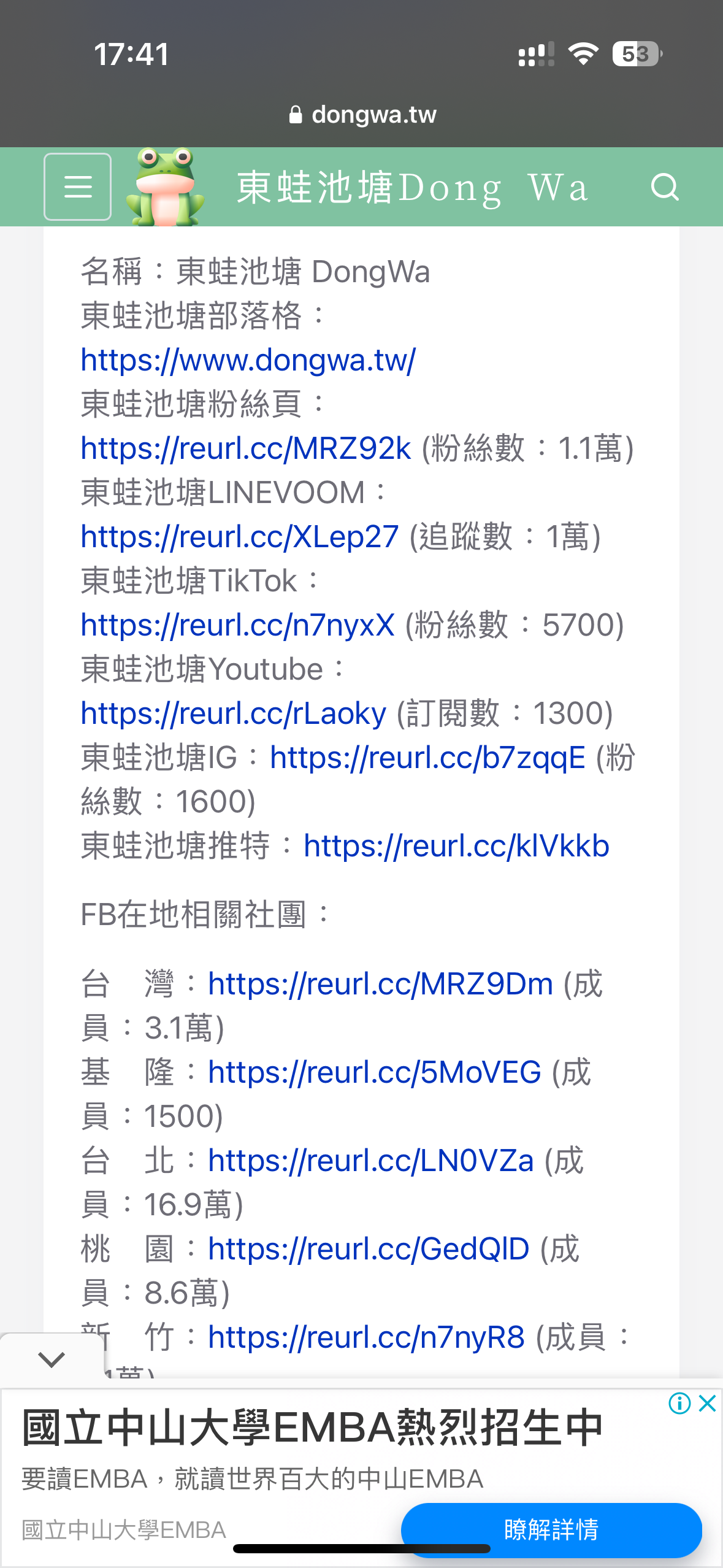Open Taipei group link reurl.cc/LN0VZa
This screenshot has height=1568, width=723.
pyautogui.click(x=371, y=1161)
